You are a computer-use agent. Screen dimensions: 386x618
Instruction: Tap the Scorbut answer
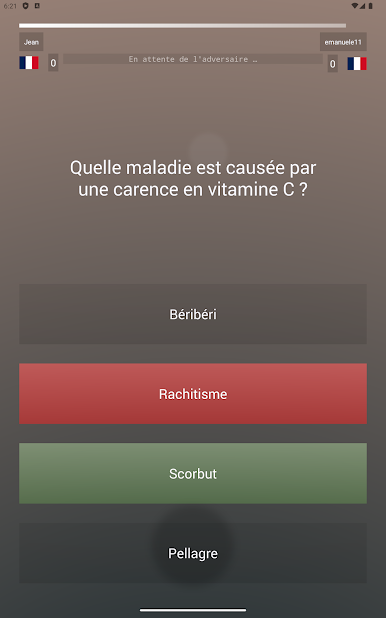193,473
